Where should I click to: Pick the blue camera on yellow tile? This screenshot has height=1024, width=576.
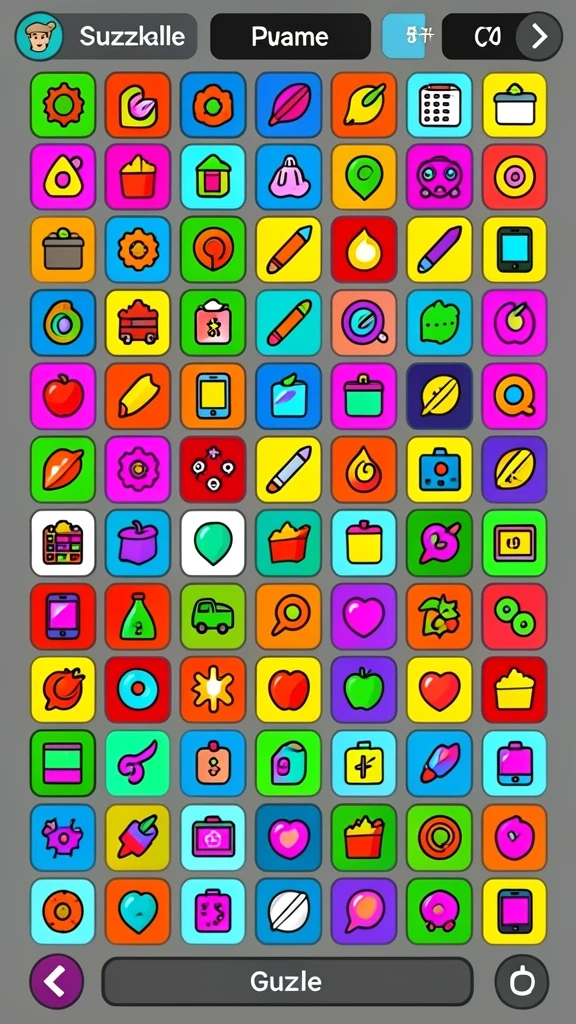point(439,470)
